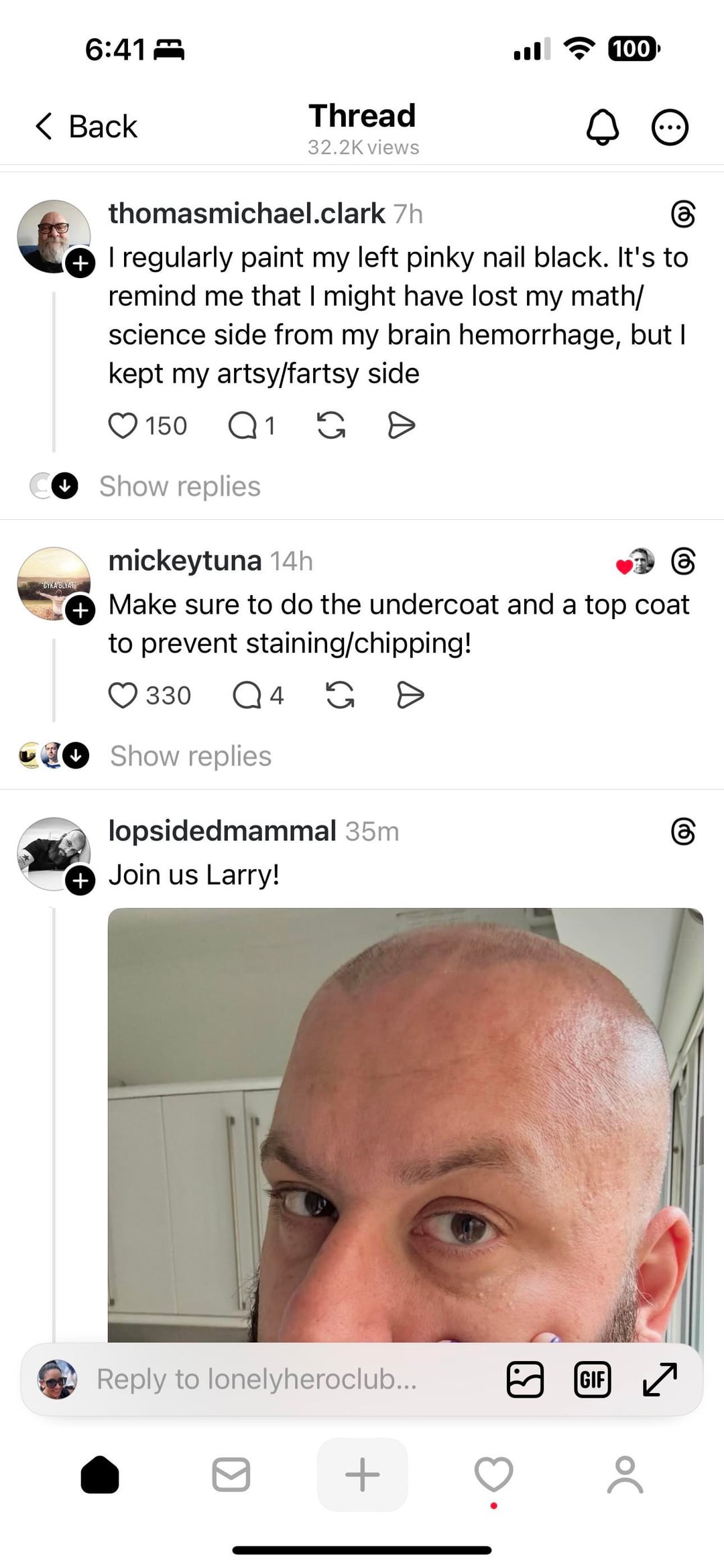The height and width of the screenshot is (1568, 724).
Task: Open comments on mickeytuna's post
Action: (x=247, y=696)
